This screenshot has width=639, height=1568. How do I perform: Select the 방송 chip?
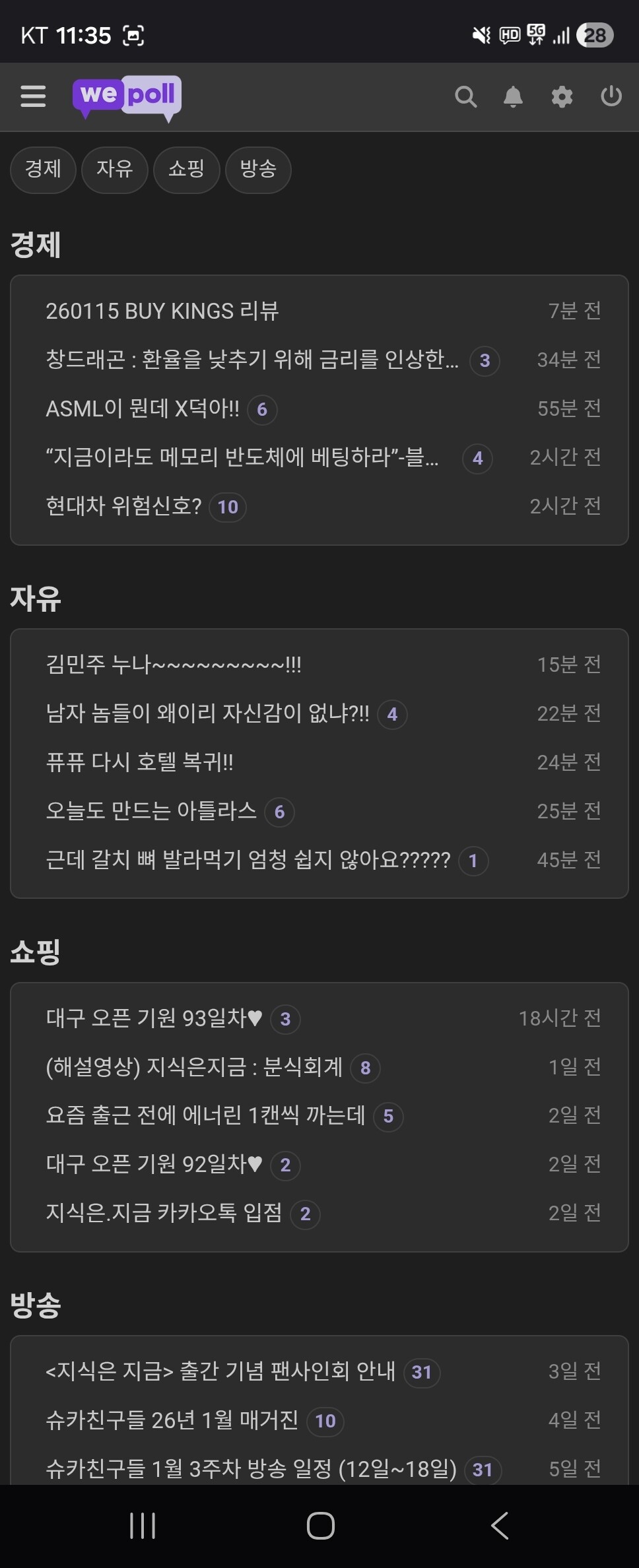coord(258,169)
